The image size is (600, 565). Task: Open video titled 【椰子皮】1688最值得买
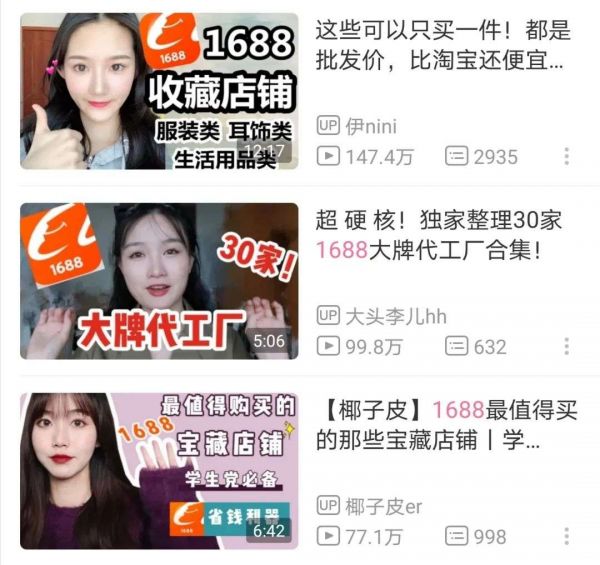tap(440, 424)
